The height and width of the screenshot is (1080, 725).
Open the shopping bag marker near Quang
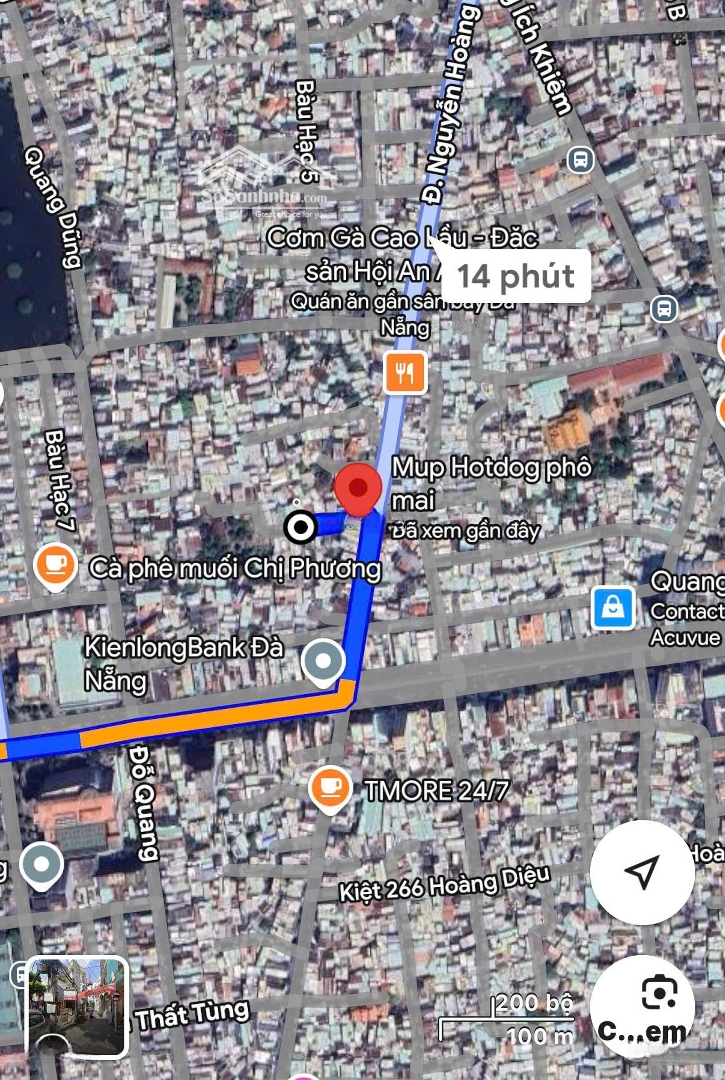tap(613, 606)
